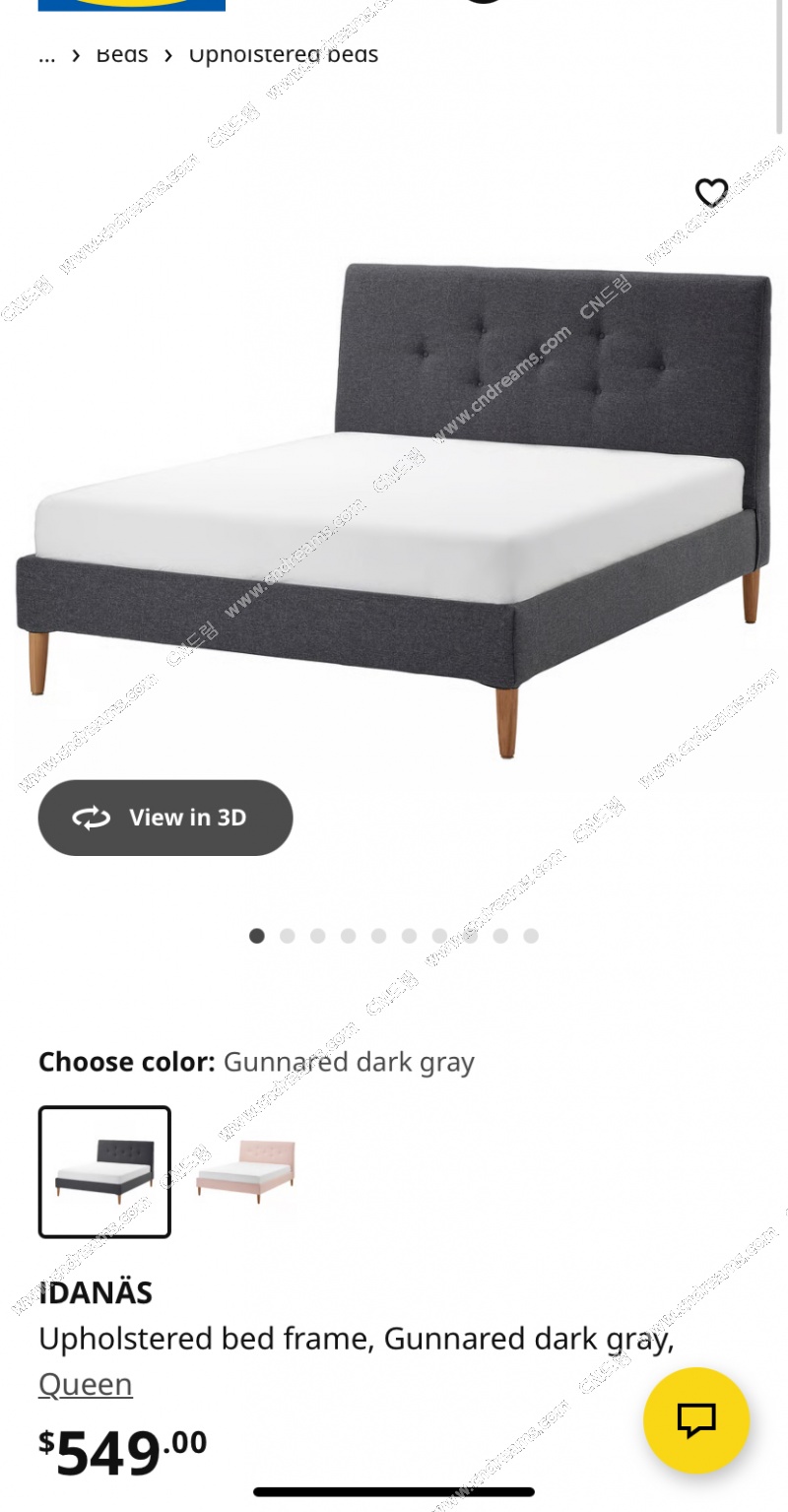Open the View in 3D mode
The image size is (788, 1512).
click(165, 818)
